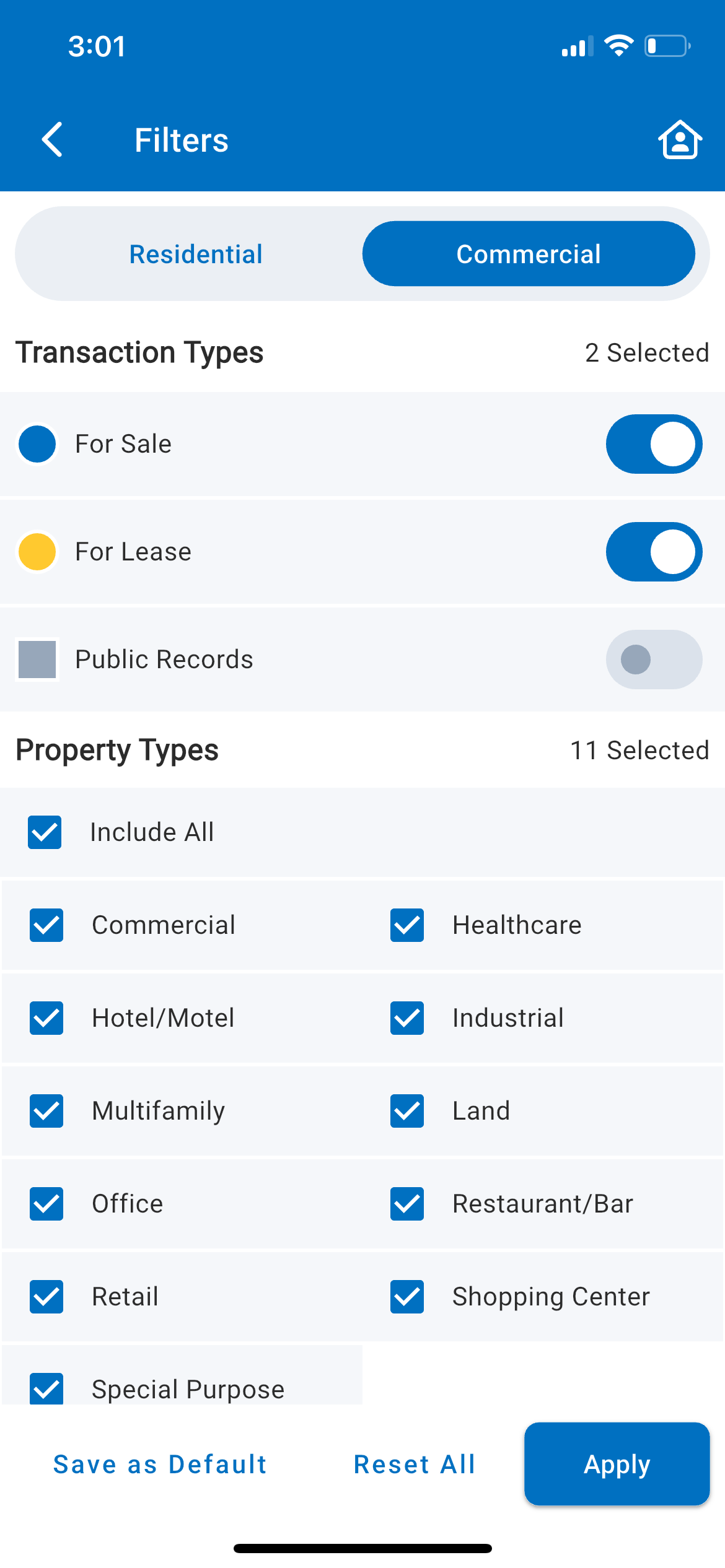Uncheck the Shopping Center option
The width and height of the screenshot is (725, 1568).
(x=407, y=1297)
